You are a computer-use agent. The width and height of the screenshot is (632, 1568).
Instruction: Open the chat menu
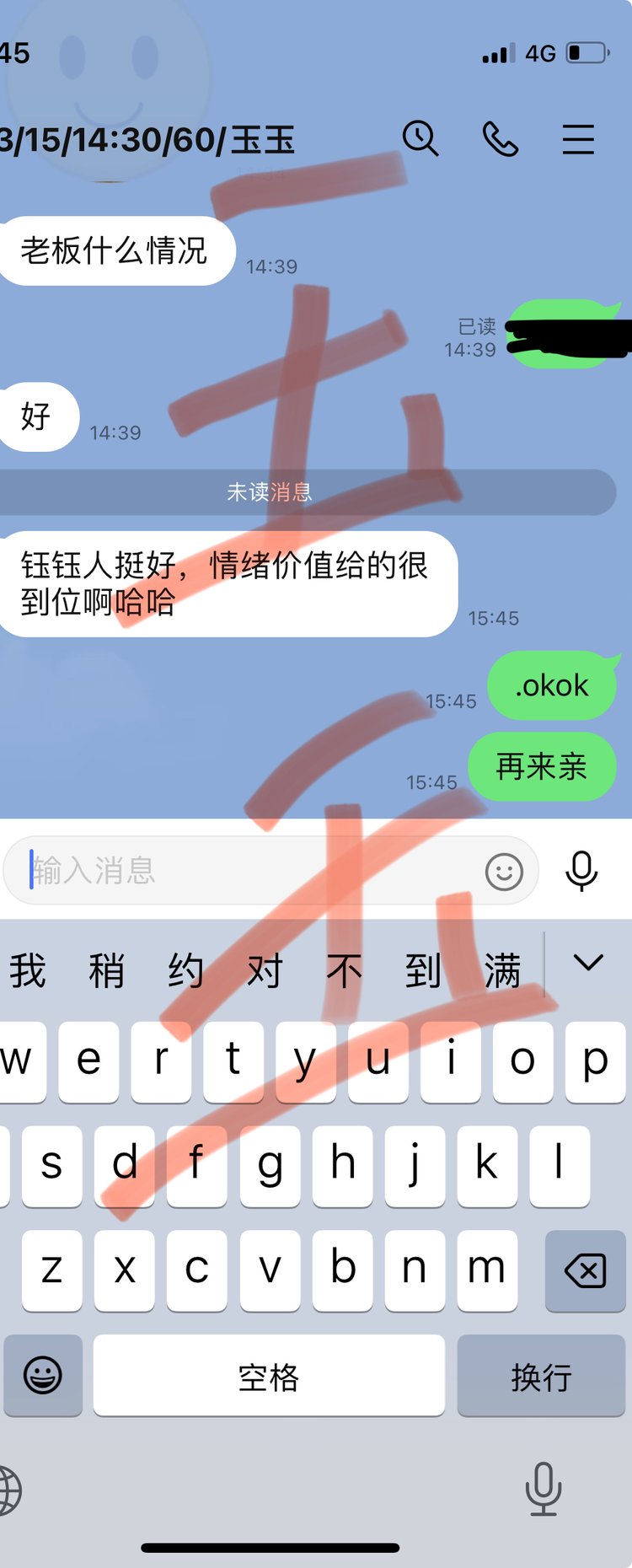(578, 139)
